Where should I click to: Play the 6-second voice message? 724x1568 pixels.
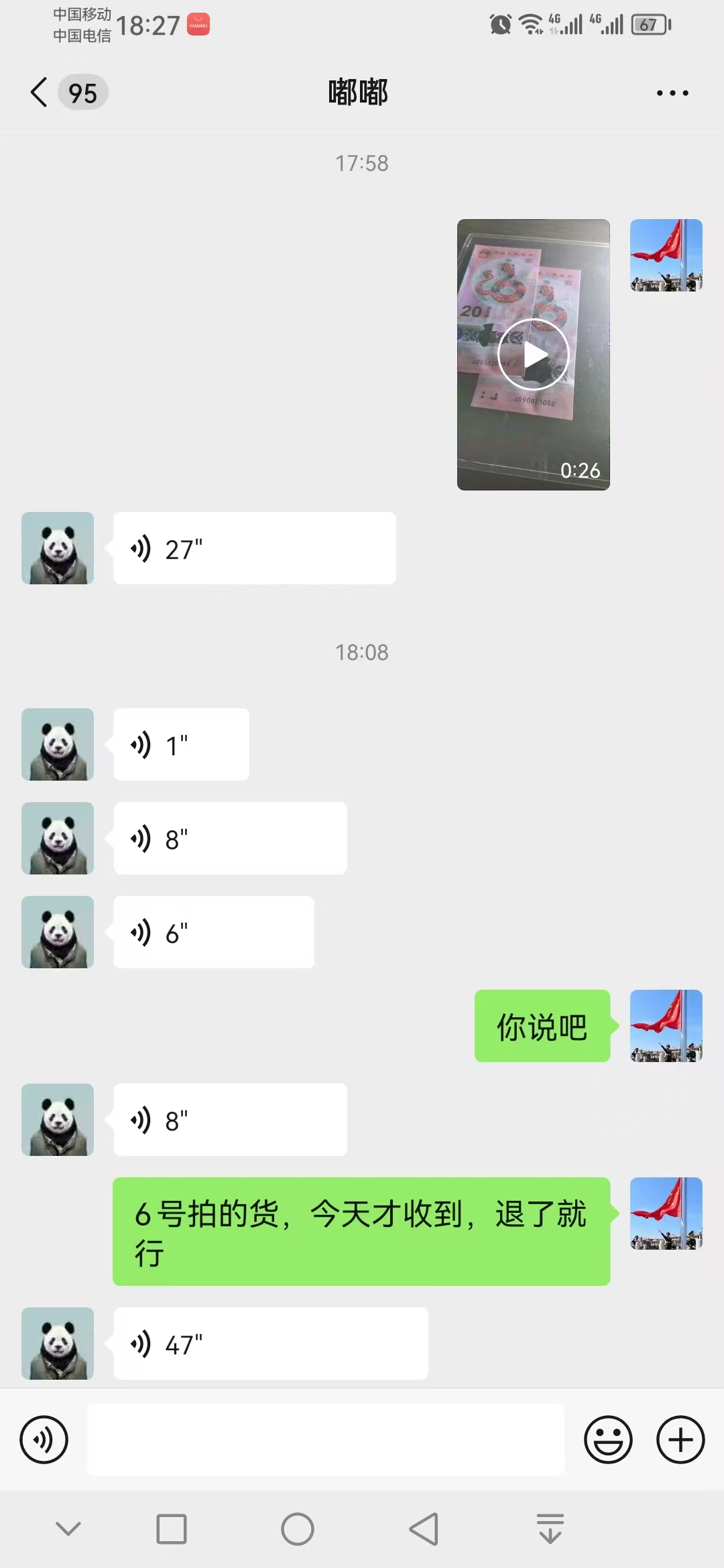coord(214,932)
